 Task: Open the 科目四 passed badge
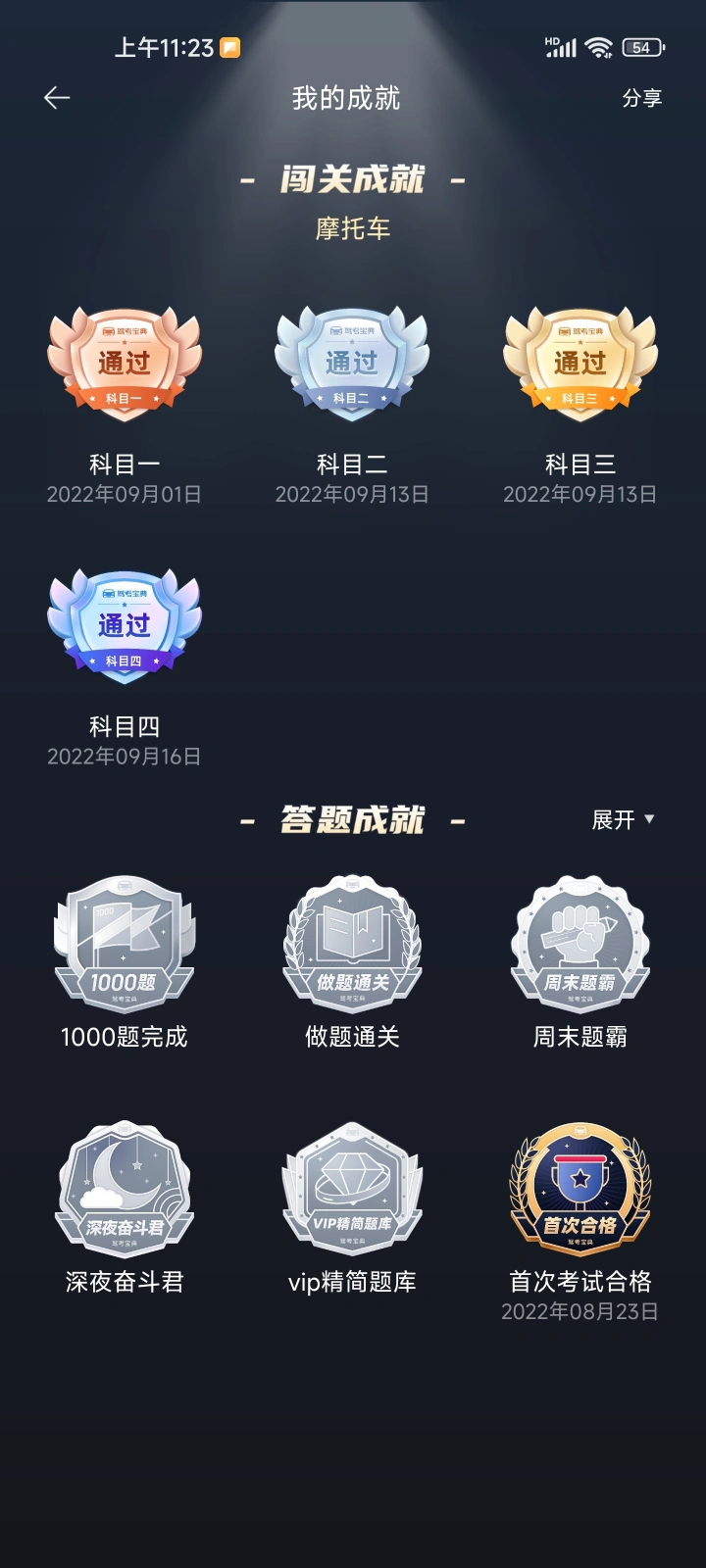pos(125,626)
